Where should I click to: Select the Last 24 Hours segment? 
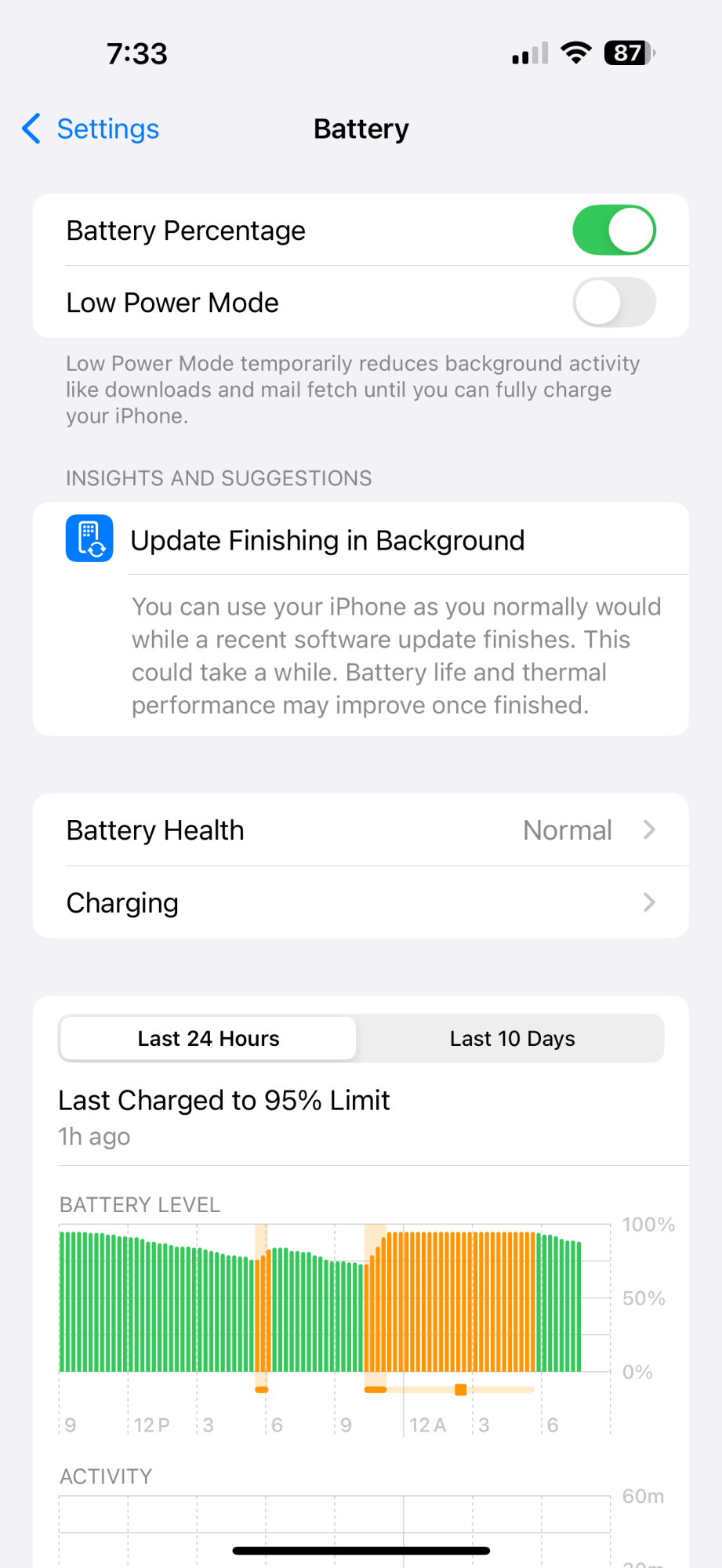209,1039
